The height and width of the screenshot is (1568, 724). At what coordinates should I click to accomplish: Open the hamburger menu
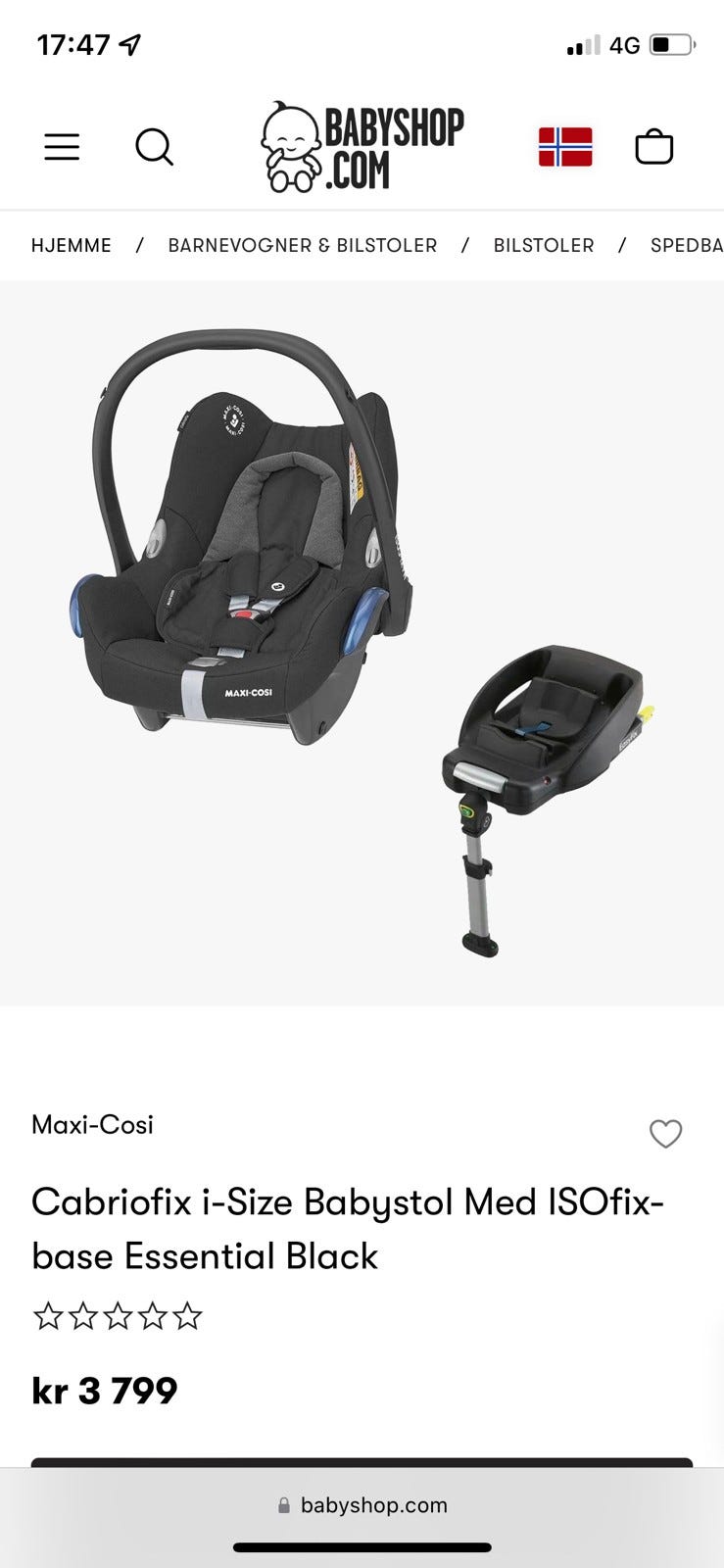[62, 148]
